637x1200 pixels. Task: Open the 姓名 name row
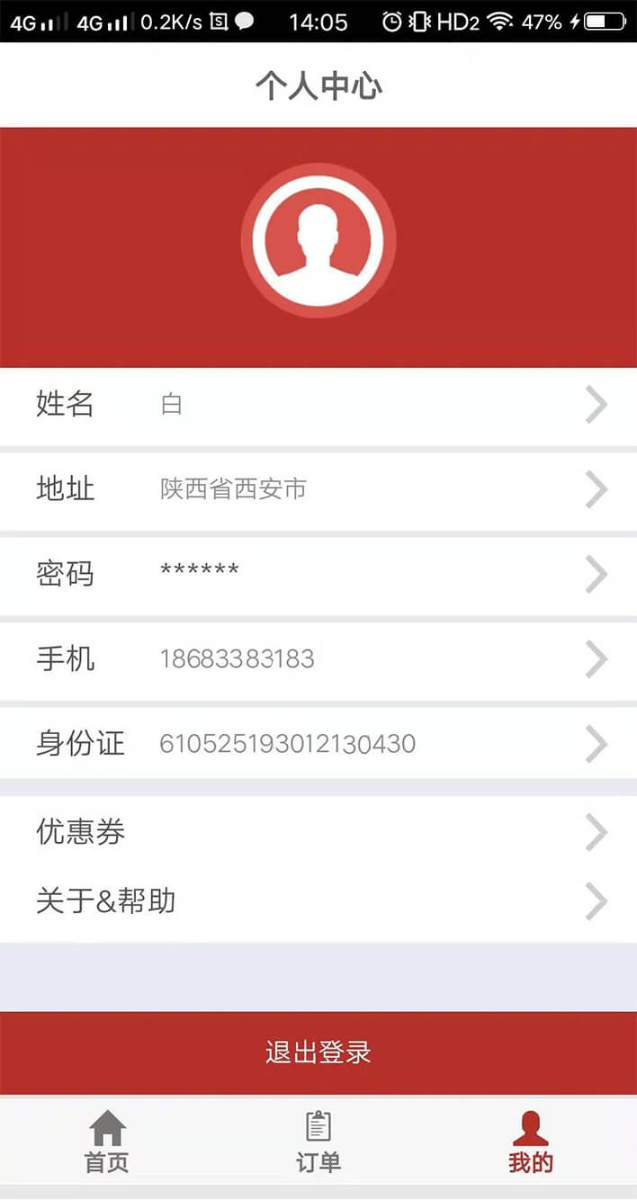pyautogui.click(x=318, y=405)
